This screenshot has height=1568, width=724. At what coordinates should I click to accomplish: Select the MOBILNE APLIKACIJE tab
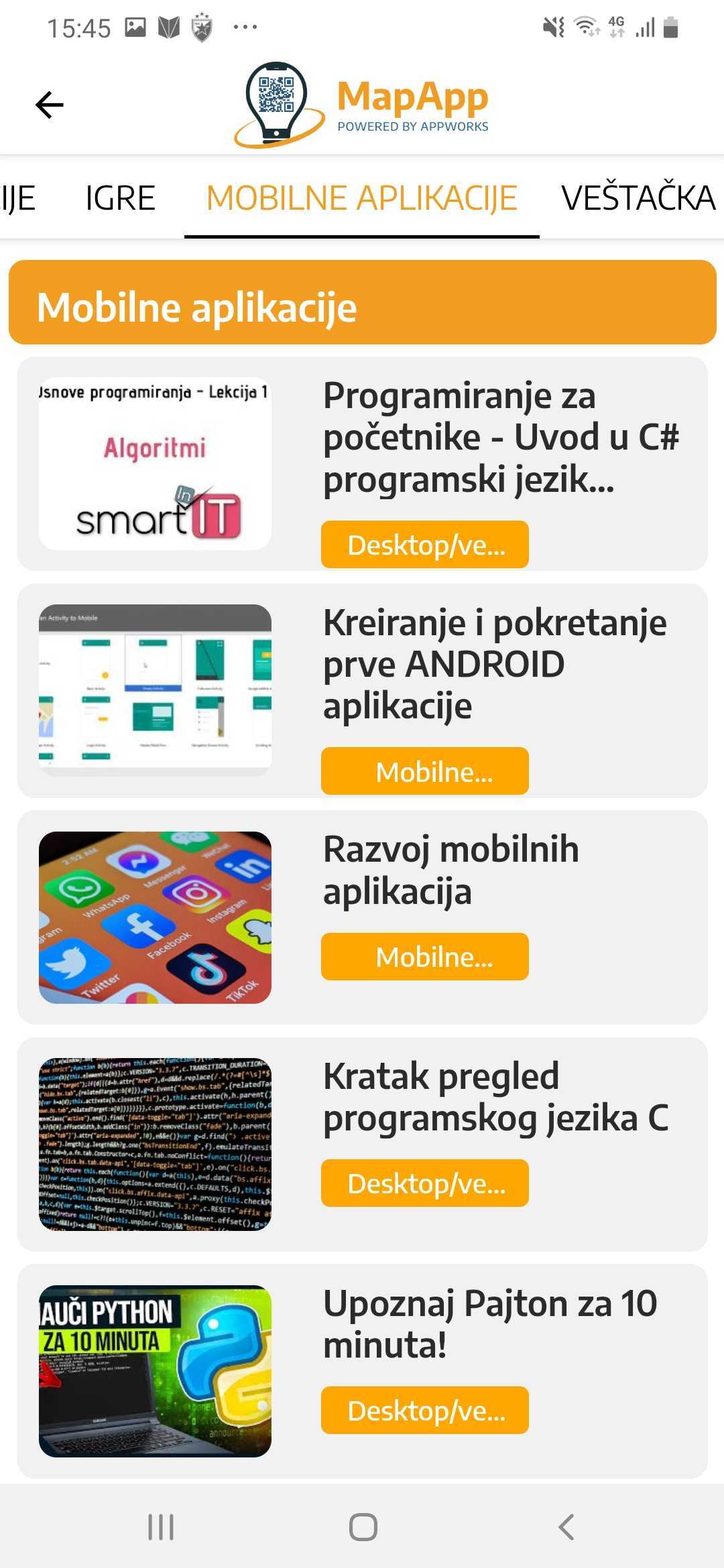click(361, 198)
